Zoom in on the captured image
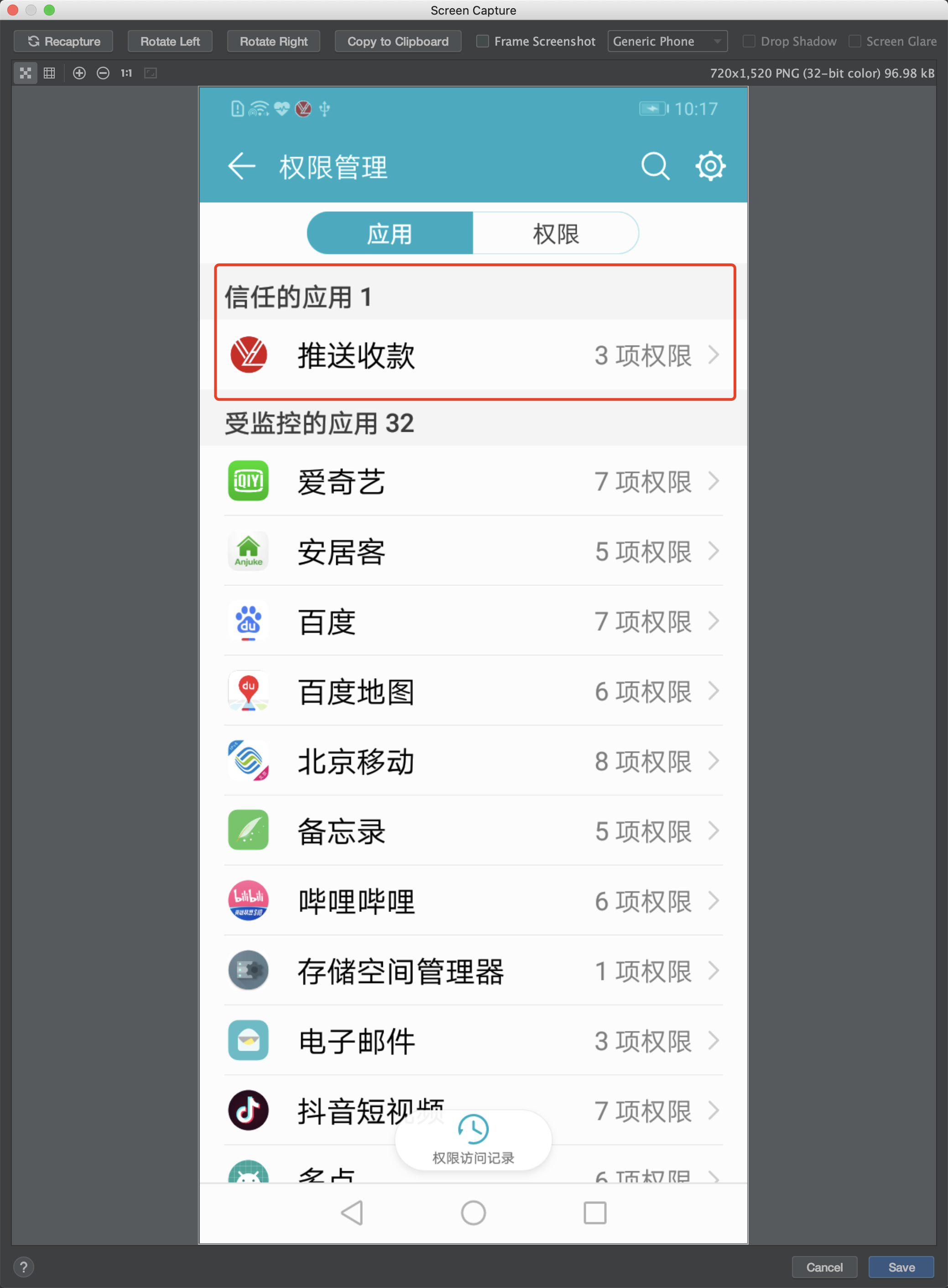 79,73
